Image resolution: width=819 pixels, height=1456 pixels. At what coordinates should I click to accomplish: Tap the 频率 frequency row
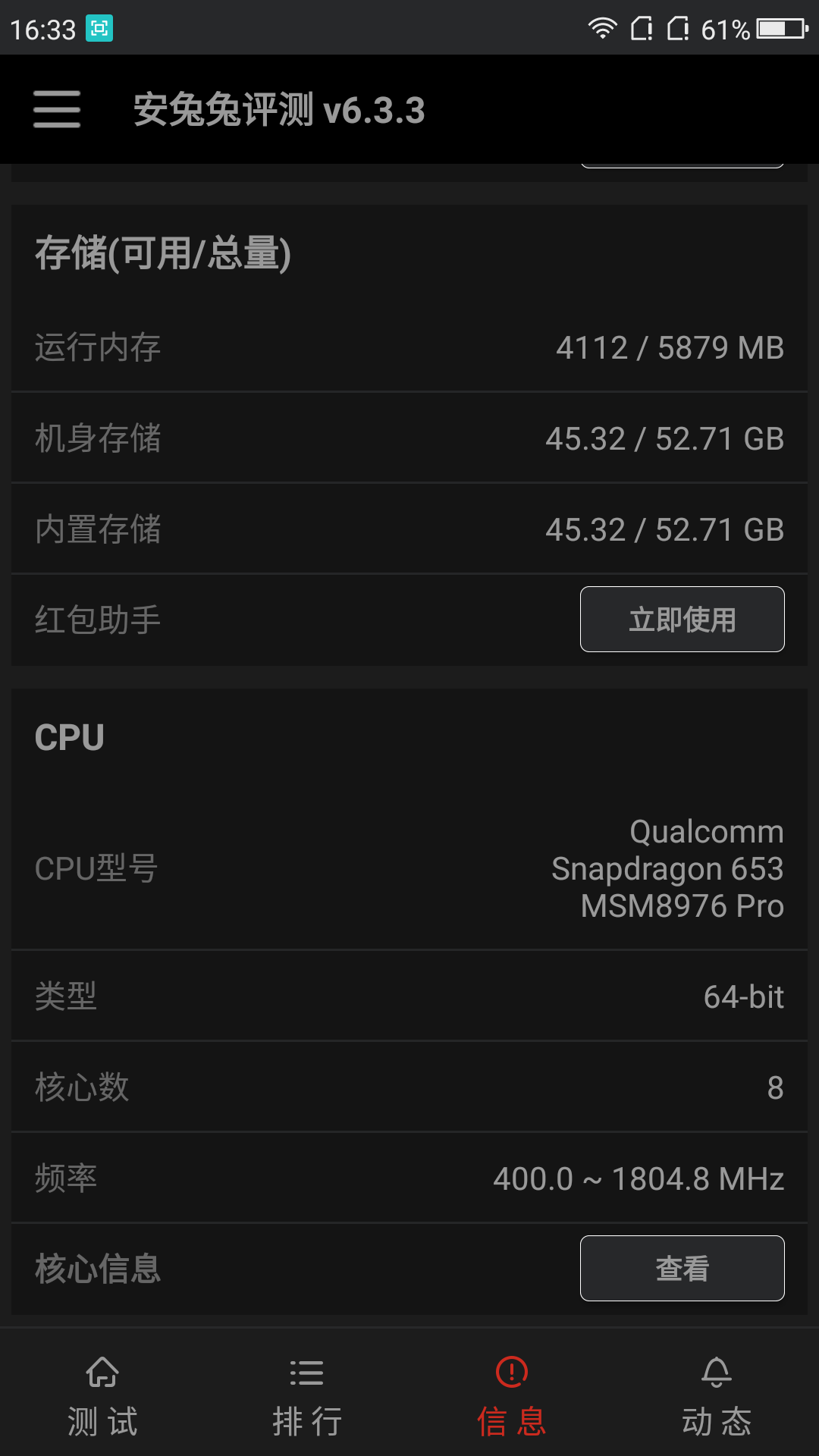(x=409, y=1178)
